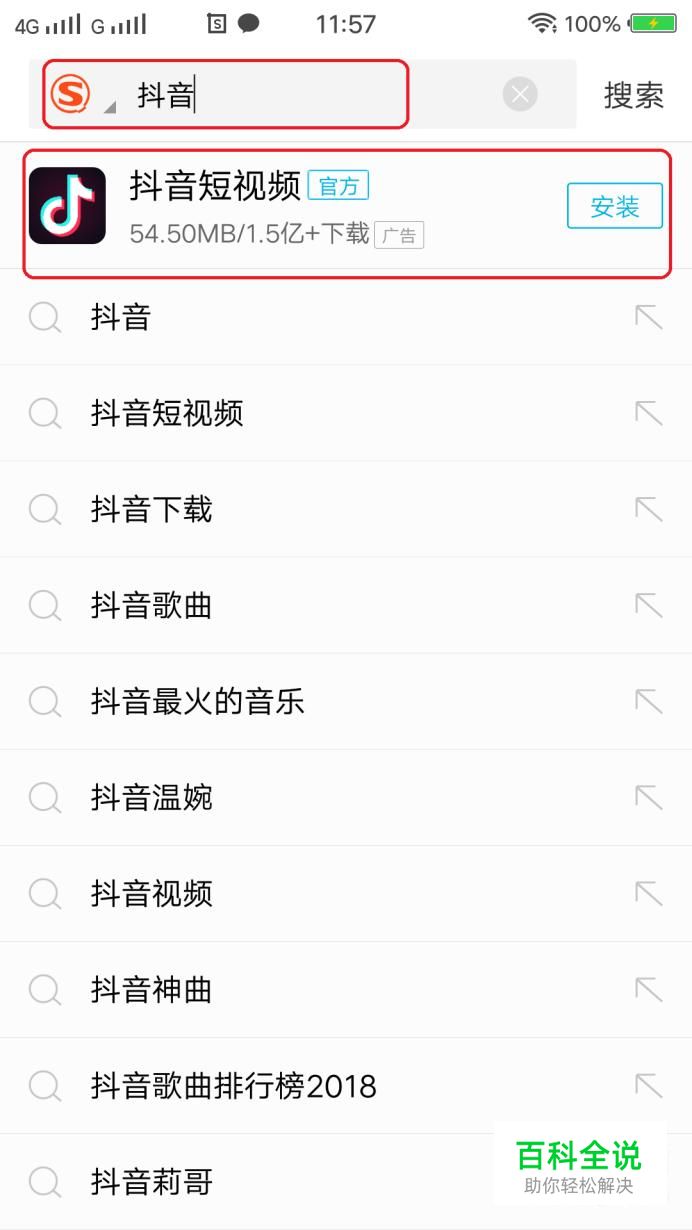The image size is (692, 1230).
Task: Install 抖音短视频 app
Action: coord(614,207)
